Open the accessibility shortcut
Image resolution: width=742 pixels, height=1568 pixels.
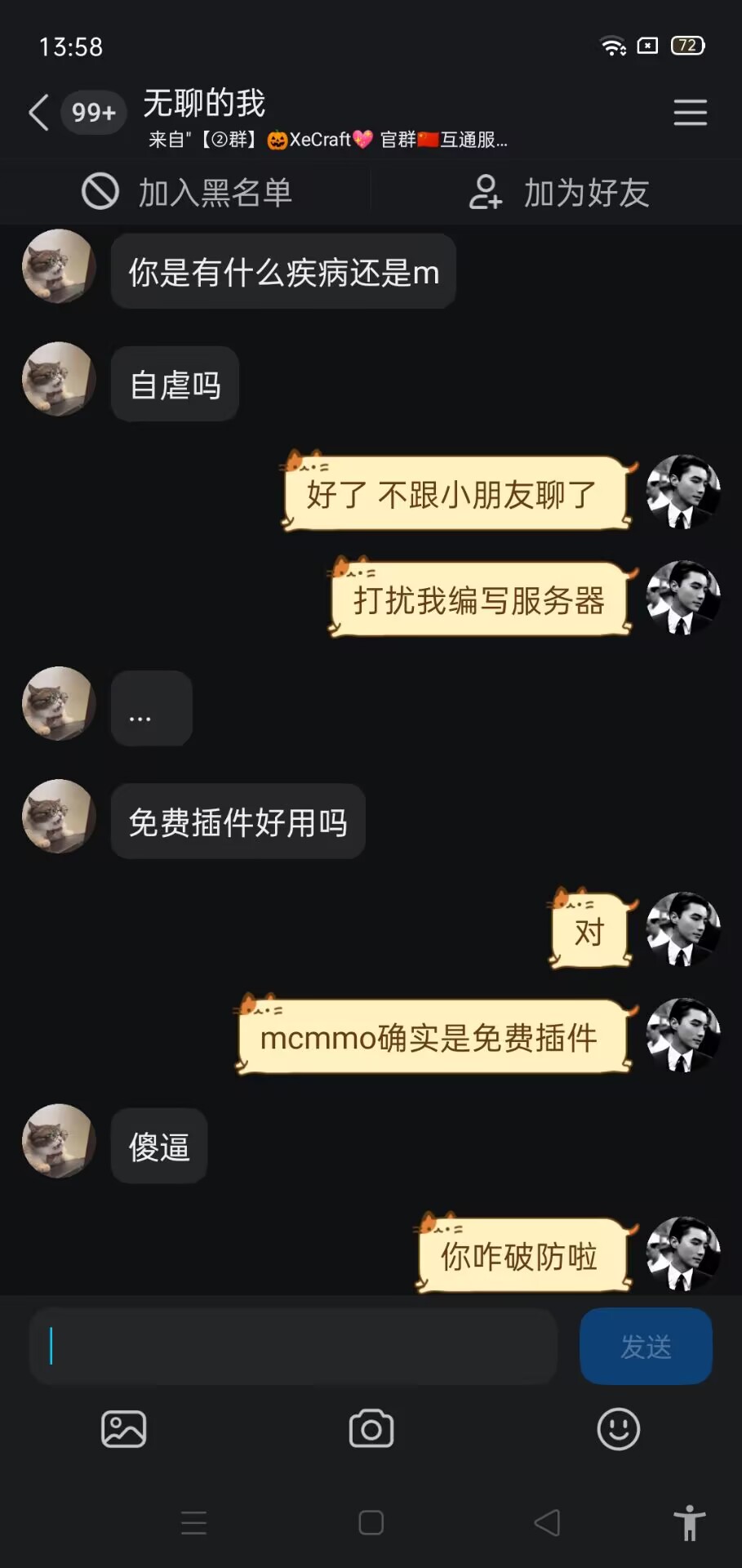(x=689, y=1523)
